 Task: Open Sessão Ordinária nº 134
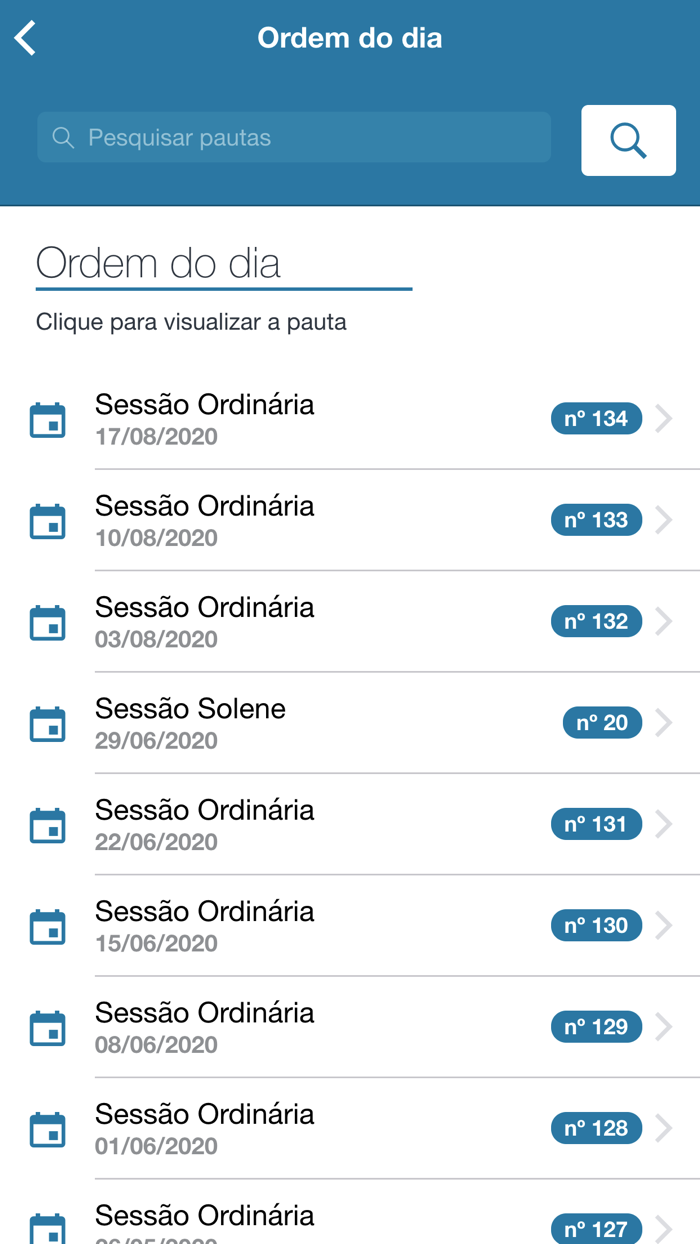tap(350, 419)
